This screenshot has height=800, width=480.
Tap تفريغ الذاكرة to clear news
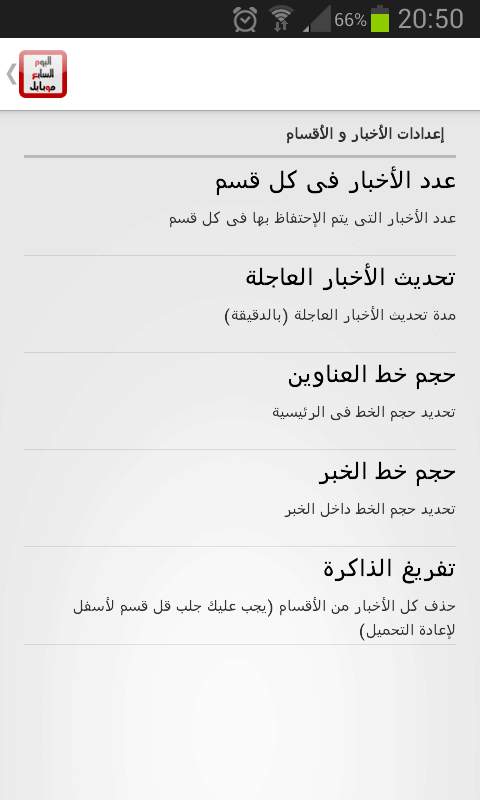(x=240, y=595)
